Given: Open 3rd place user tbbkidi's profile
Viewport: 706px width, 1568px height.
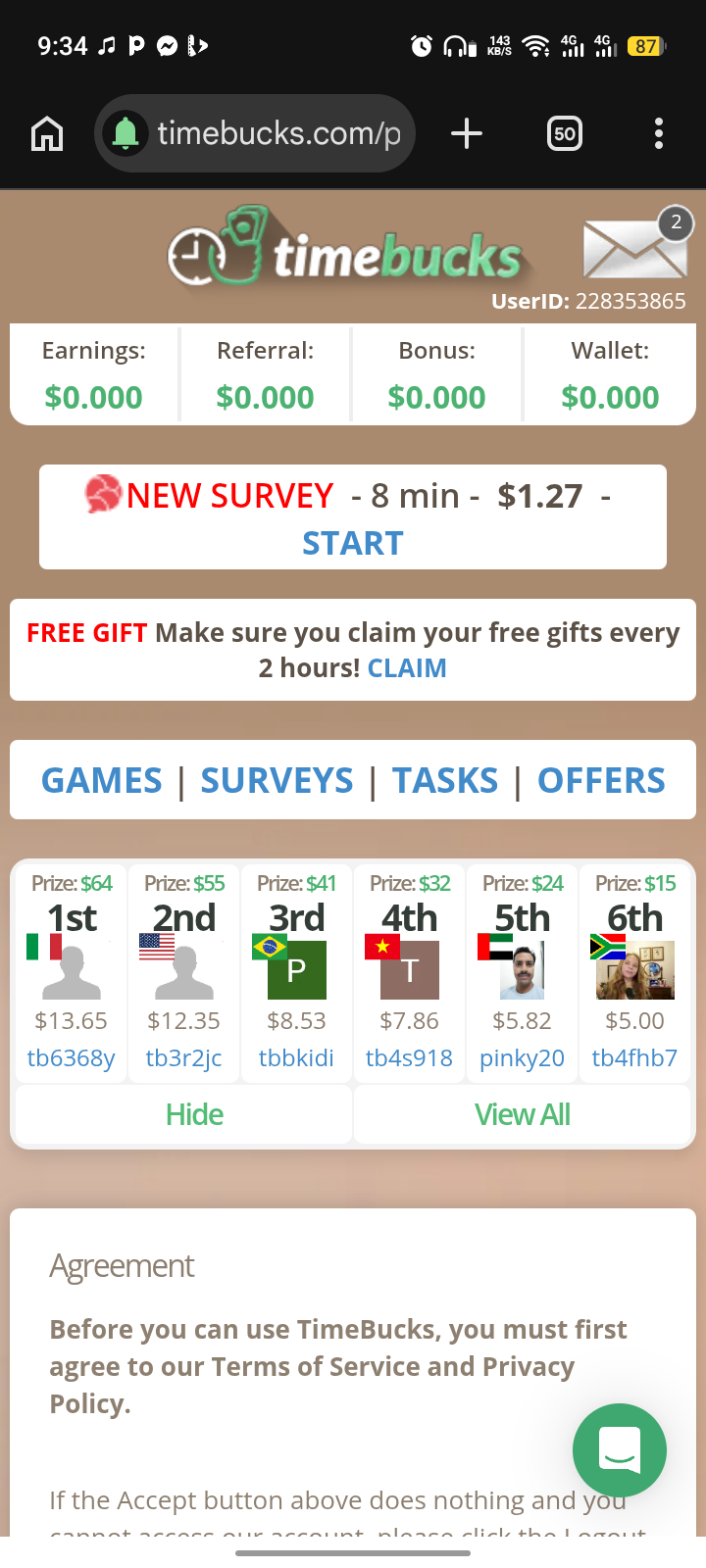Looking at the screenshot, I should (x=296, y=1058).
